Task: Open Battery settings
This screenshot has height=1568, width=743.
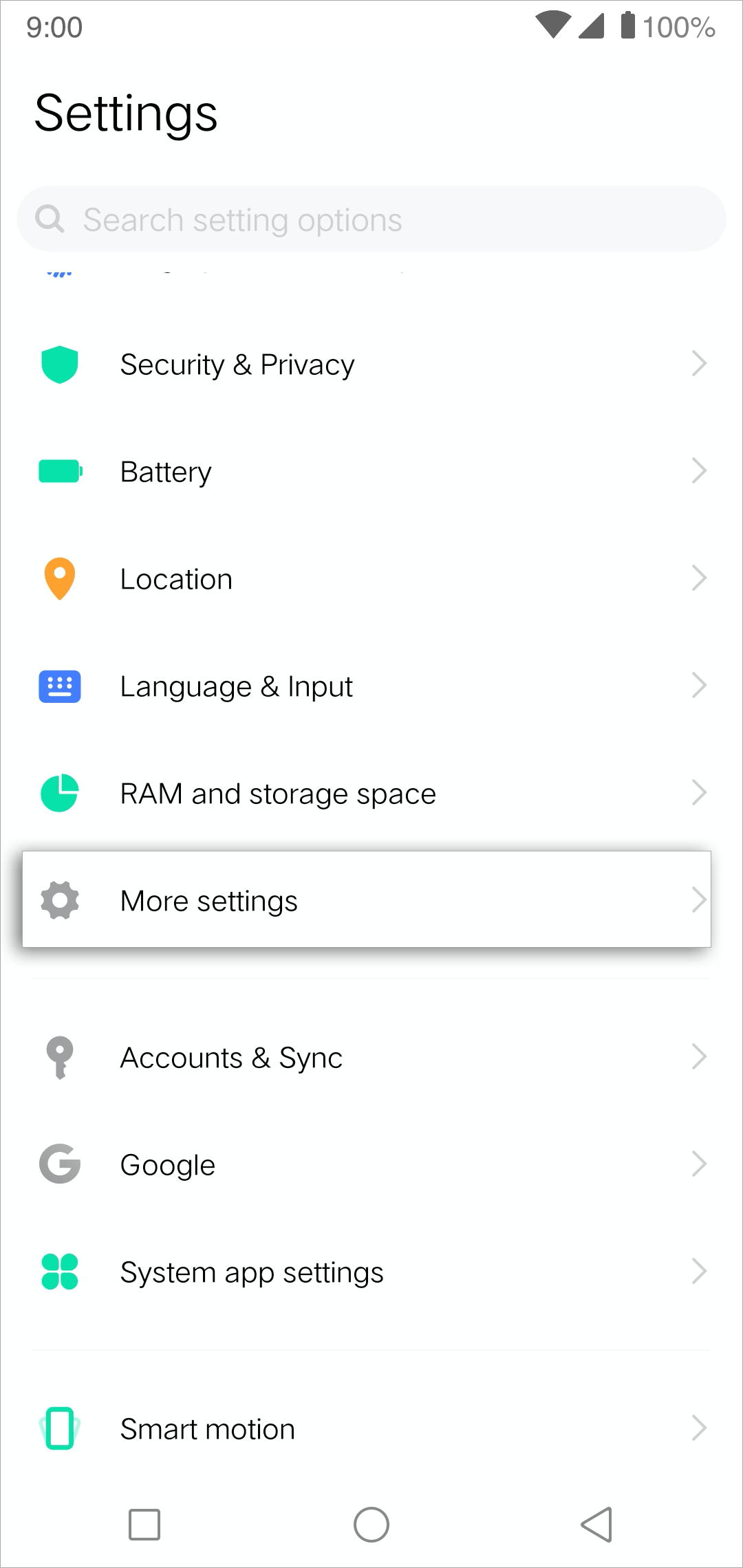Action: point(371,471)
